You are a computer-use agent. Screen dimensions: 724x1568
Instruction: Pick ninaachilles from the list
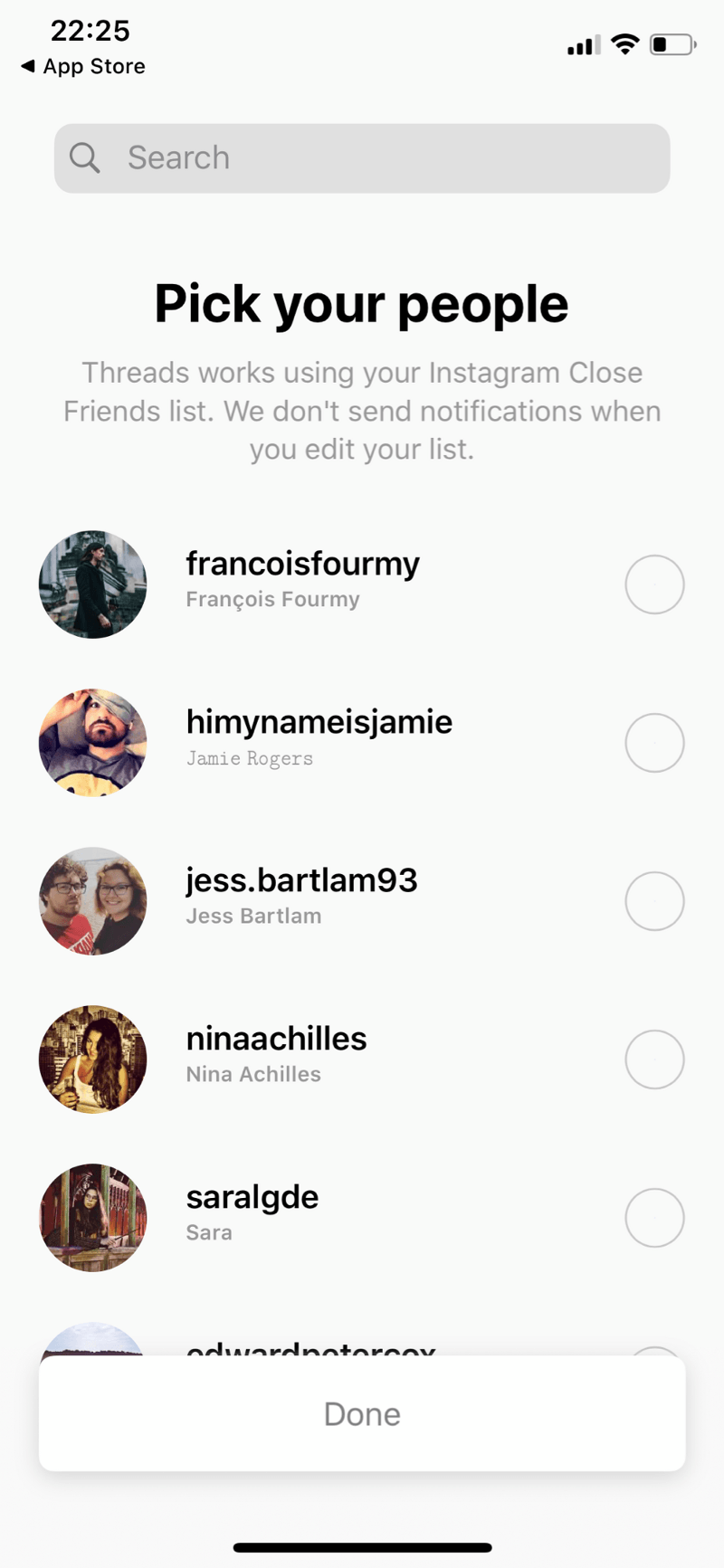[x=654, y=1060]
